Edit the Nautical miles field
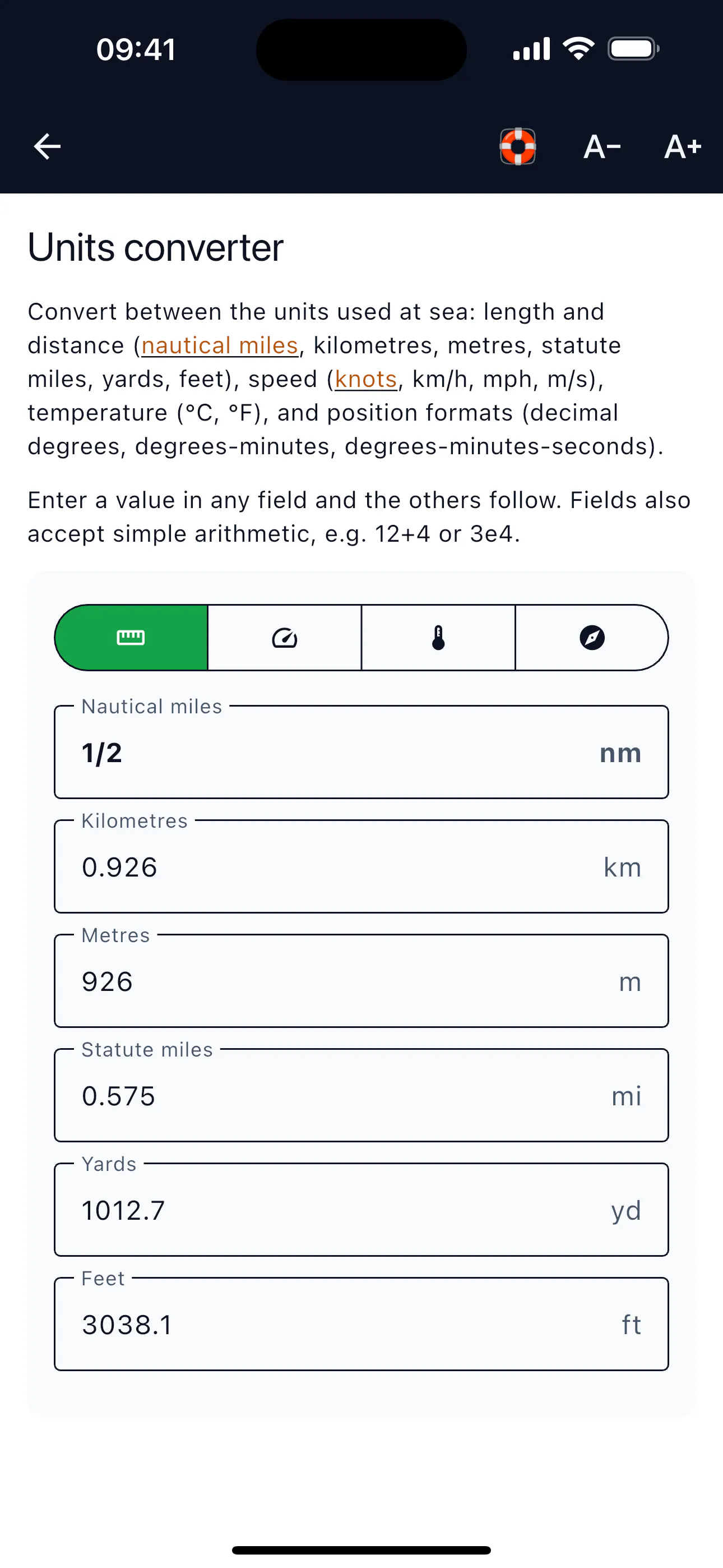723x1568 pixels. [x=361, y=753]
